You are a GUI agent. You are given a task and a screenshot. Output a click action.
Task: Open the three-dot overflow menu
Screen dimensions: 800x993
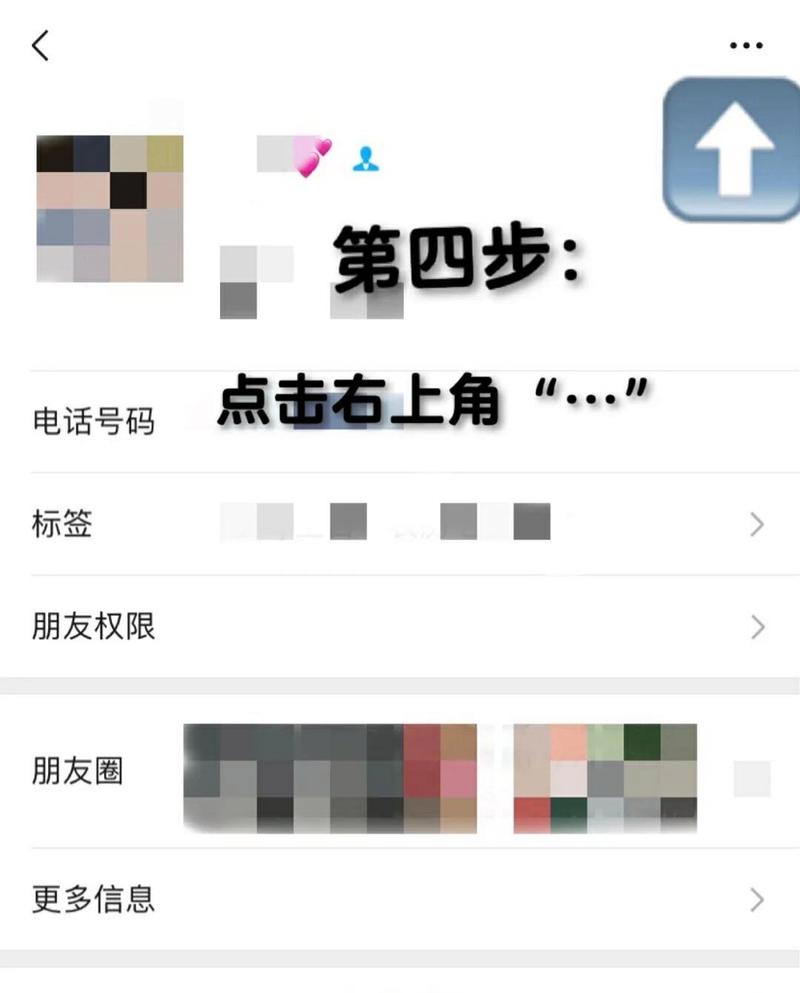click(746, 46)
